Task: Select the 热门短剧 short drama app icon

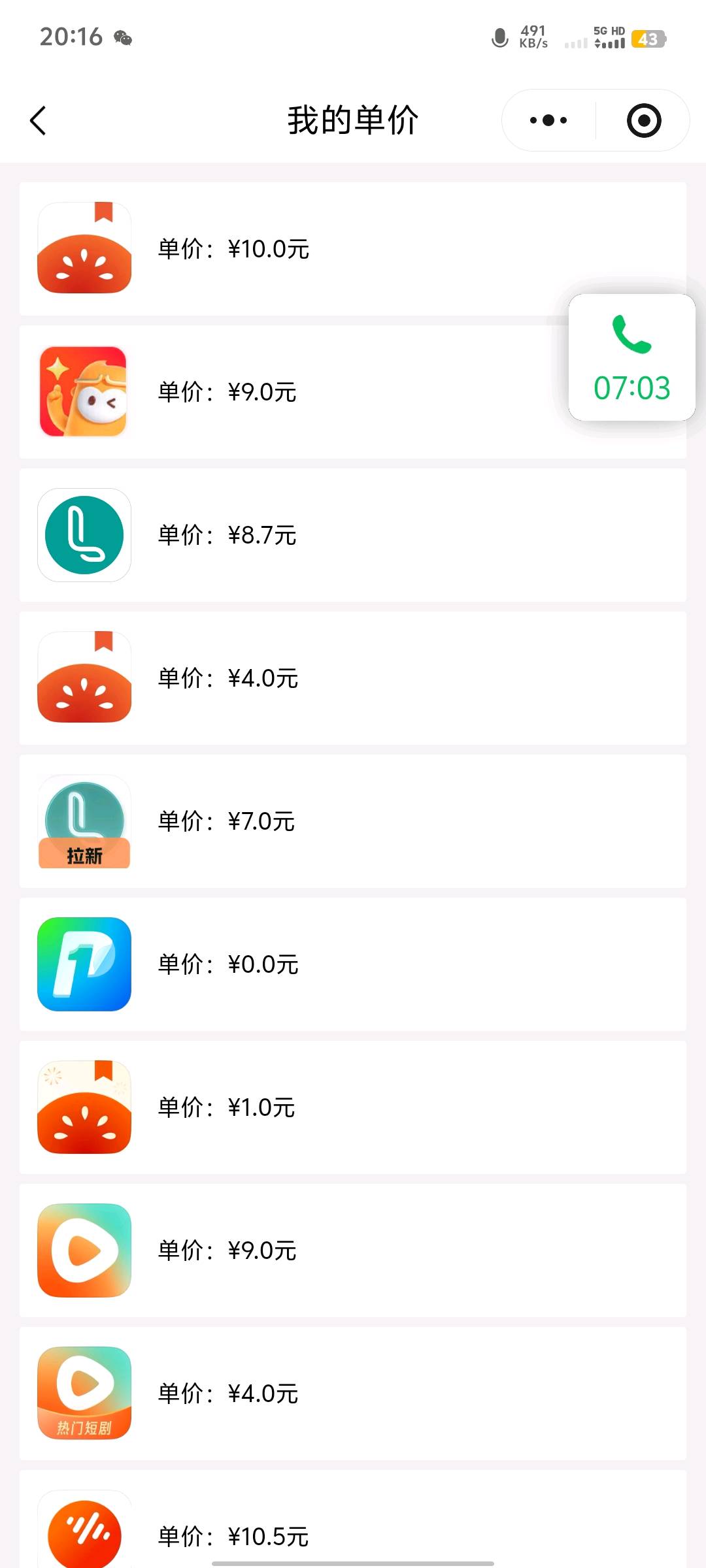Action: pos(84,1393)
